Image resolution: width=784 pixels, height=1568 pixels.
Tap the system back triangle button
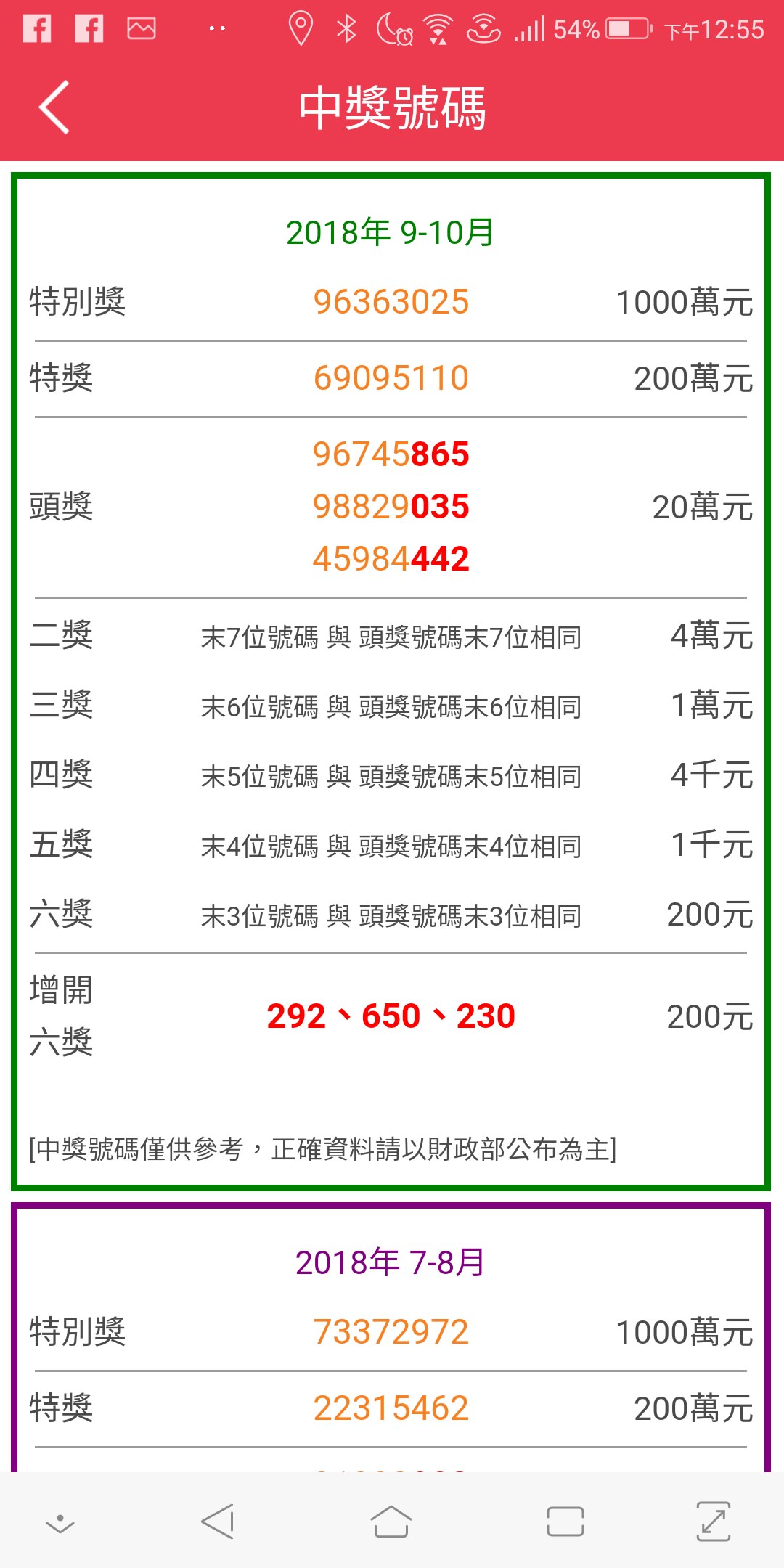[218, 1521]
